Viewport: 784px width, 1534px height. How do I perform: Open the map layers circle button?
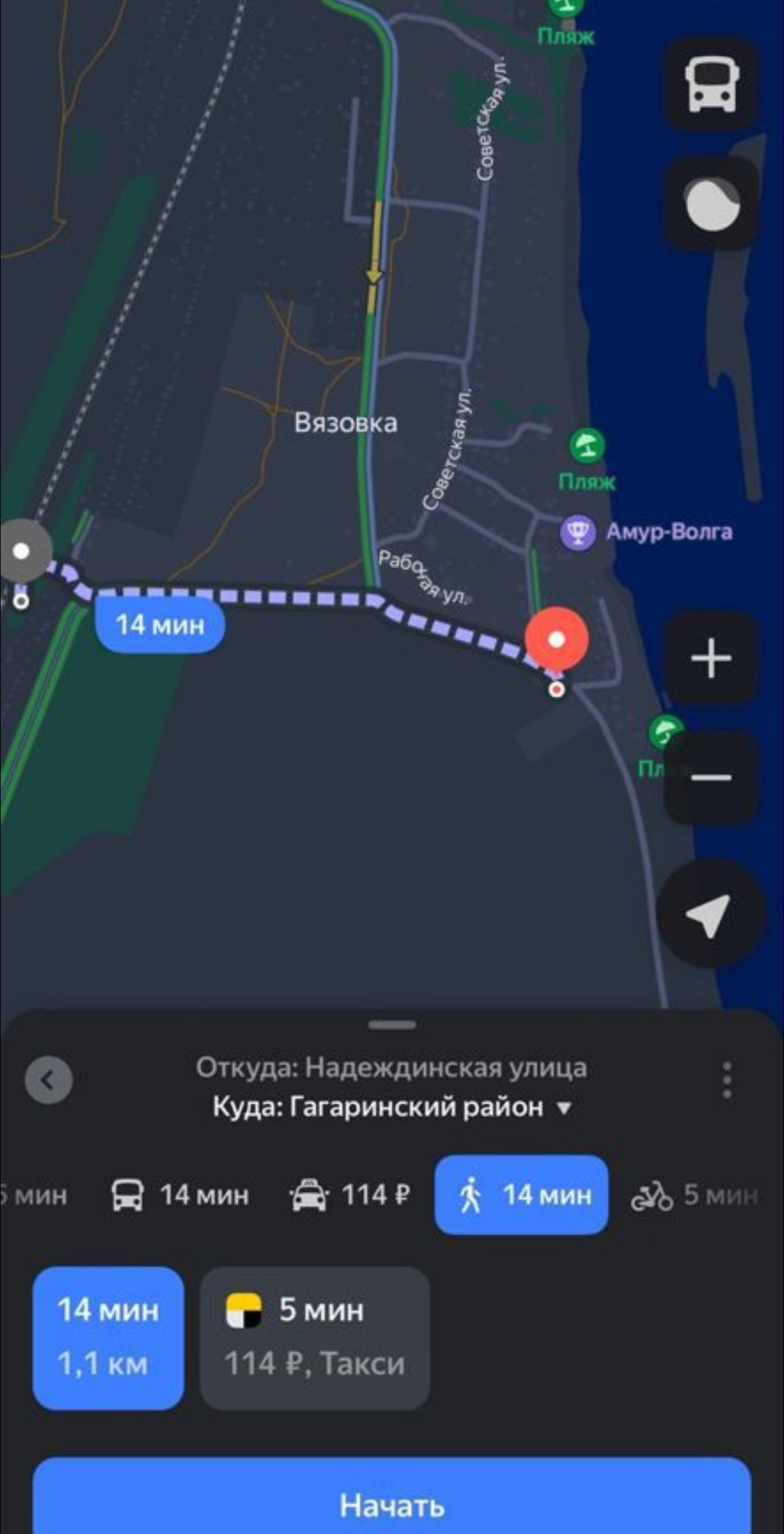[x=710, y=205]
